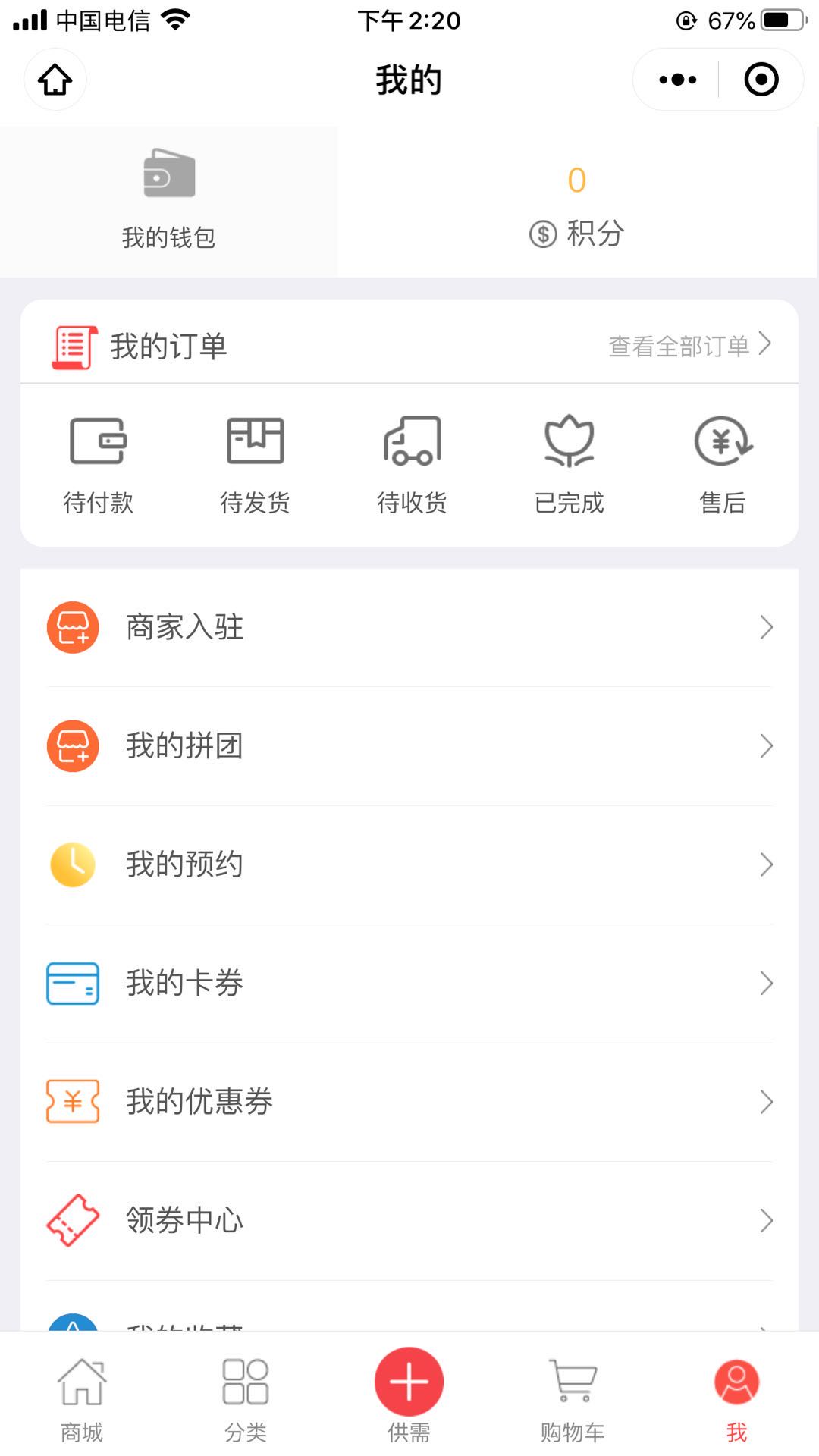Open 我的拼团 row

409,746
